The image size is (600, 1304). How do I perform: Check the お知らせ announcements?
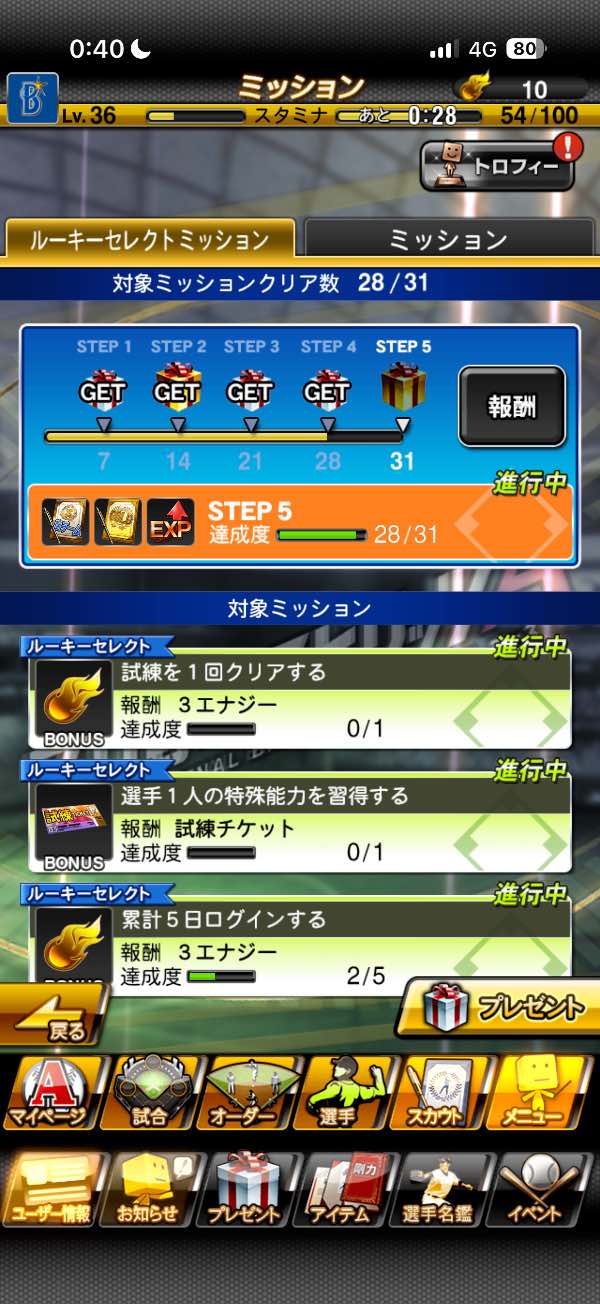tap(150, 1190)
